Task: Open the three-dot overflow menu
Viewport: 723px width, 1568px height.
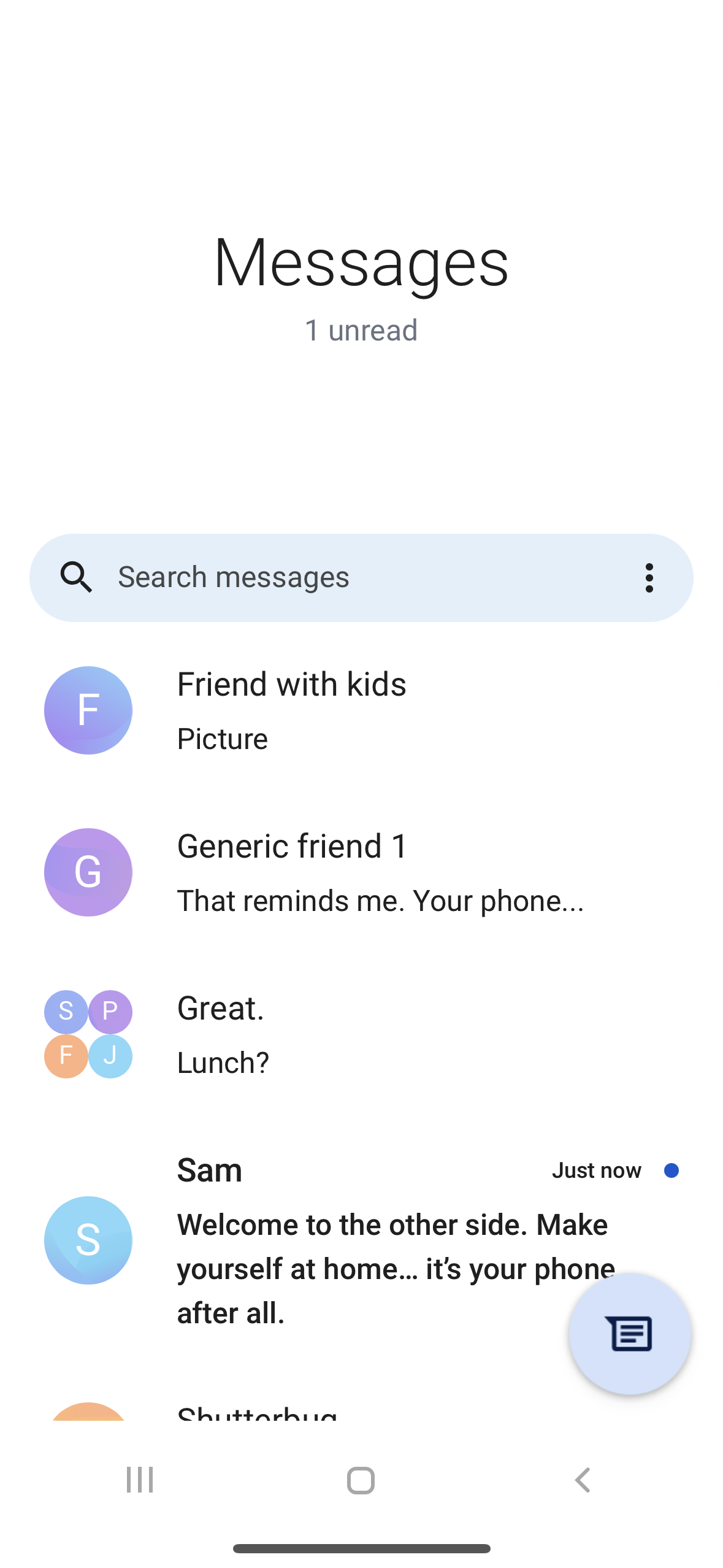Action: (649, 577)
